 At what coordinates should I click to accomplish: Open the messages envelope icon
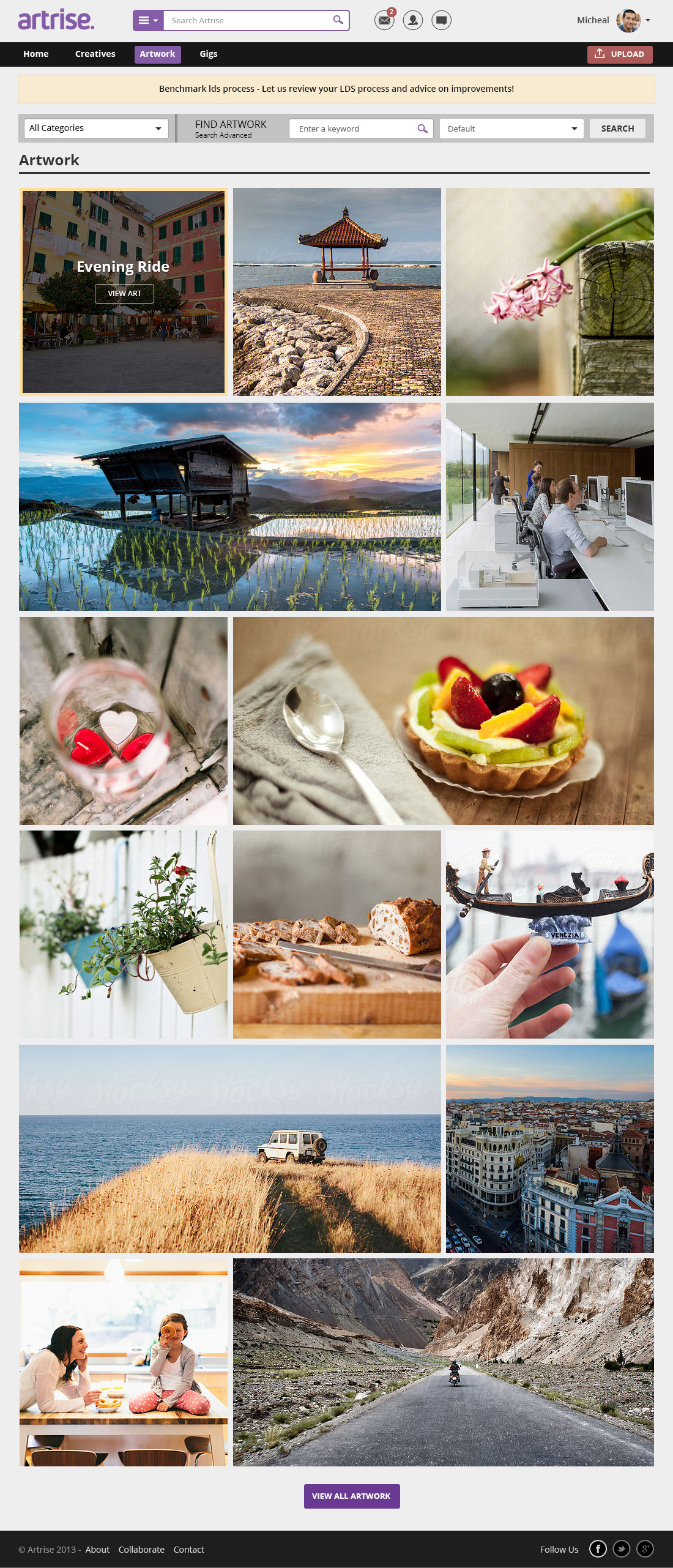click(x=384, y=21)
